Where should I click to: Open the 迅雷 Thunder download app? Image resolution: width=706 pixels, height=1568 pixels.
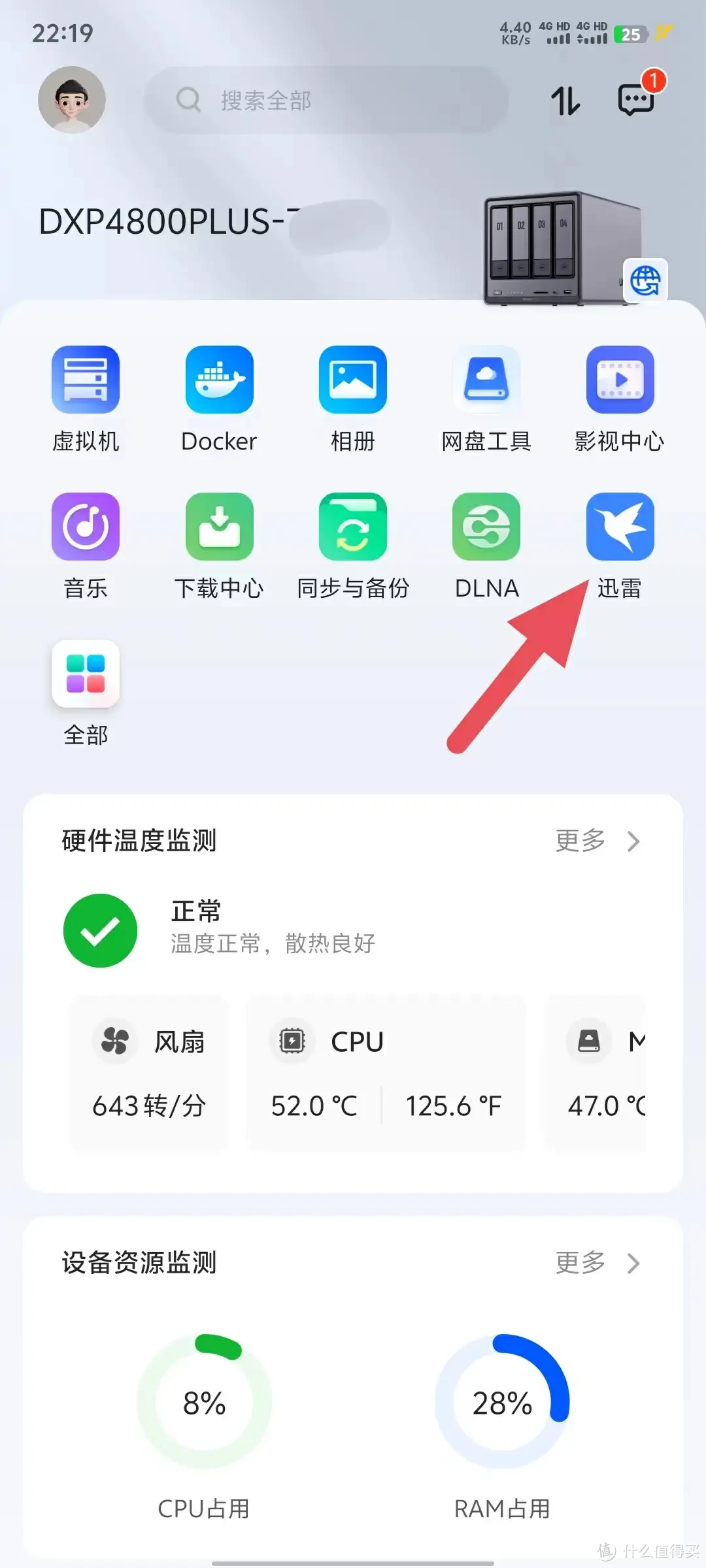[619, 527]
